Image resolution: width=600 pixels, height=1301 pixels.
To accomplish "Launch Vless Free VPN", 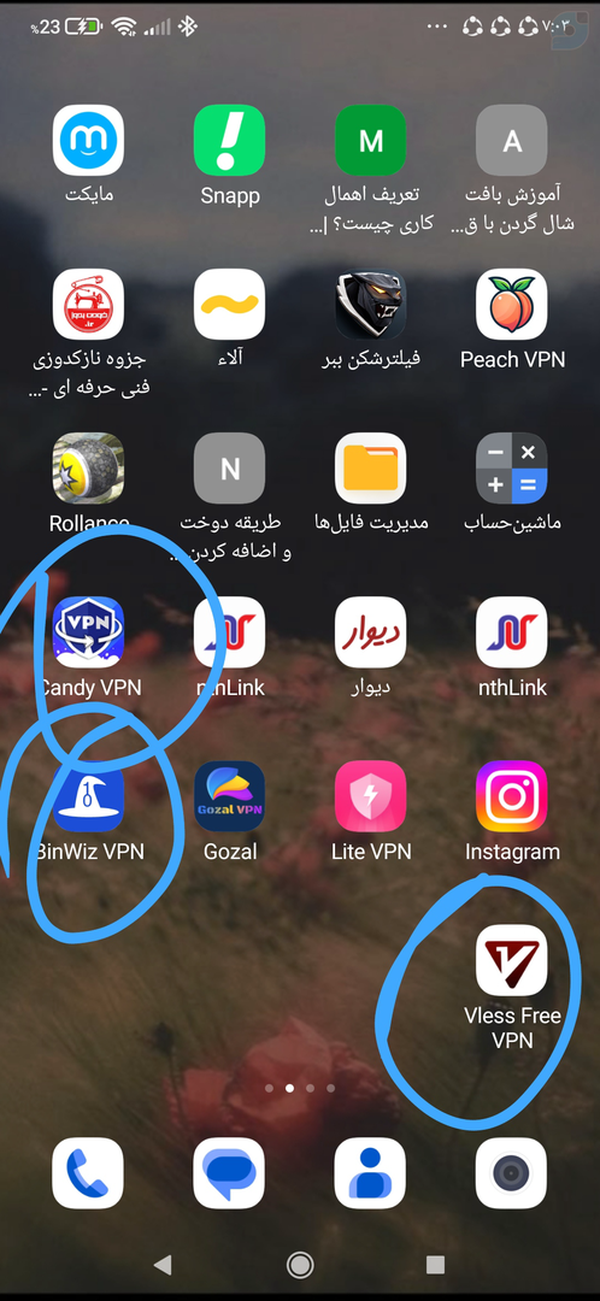I will 511,961.
